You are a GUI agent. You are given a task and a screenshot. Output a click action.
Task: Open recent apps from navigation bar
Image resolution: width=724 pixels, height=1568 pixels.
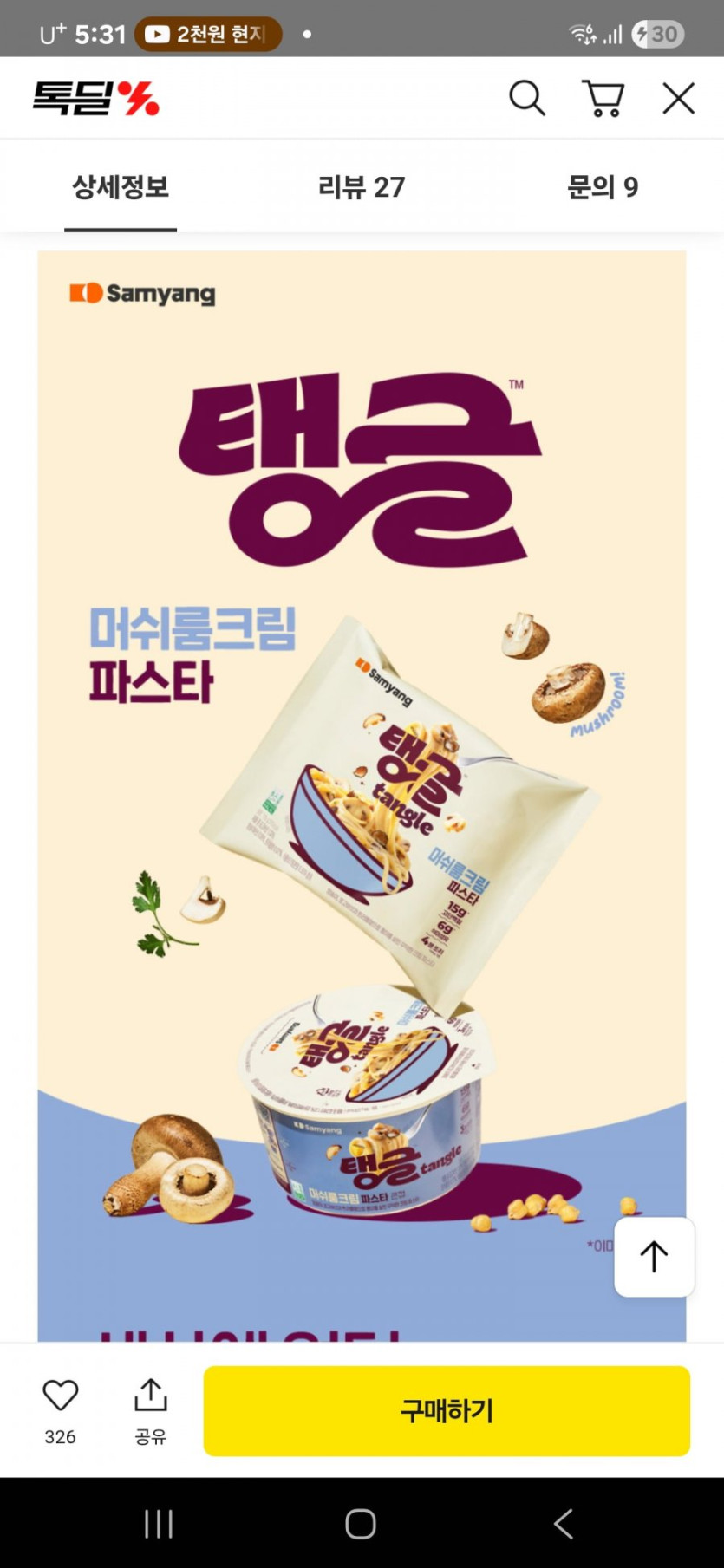[x=159, y=1523]
